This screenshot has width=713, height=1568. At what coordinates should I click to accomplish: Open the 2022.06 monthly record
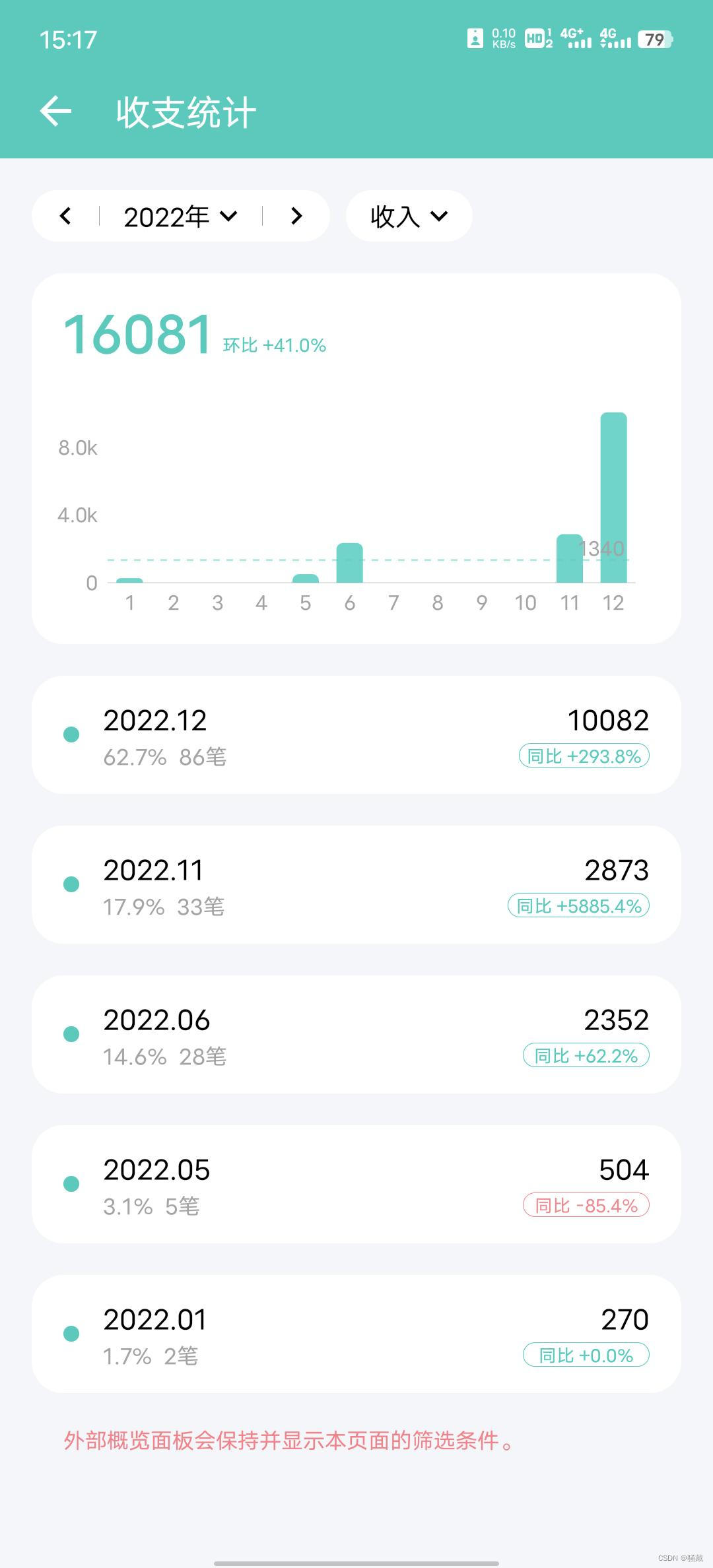356,1034
